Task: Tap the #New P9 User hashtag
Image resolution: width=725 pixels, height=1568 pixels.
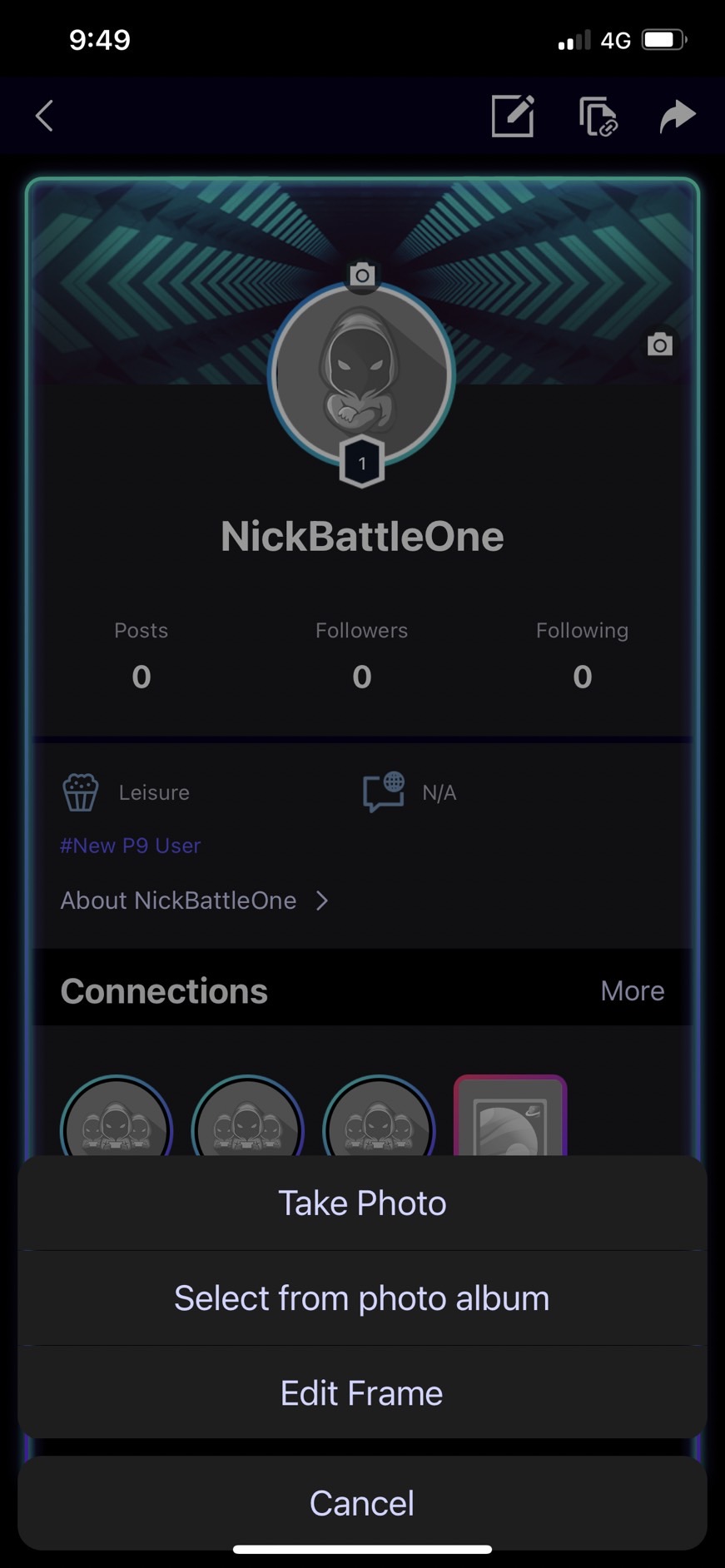Action: (x=131, y=846)
